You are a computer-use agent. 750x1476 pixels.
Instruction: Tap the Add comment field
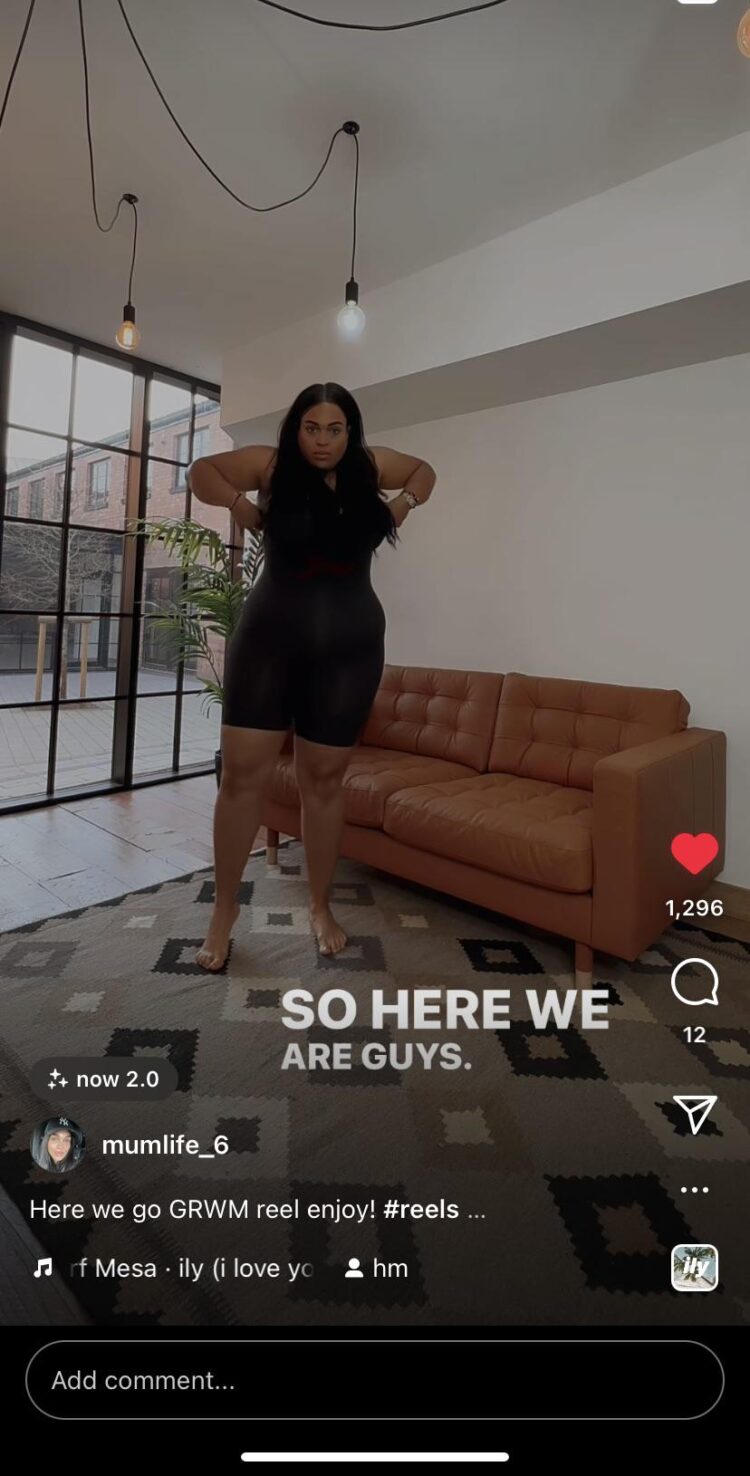[375, 1381]
